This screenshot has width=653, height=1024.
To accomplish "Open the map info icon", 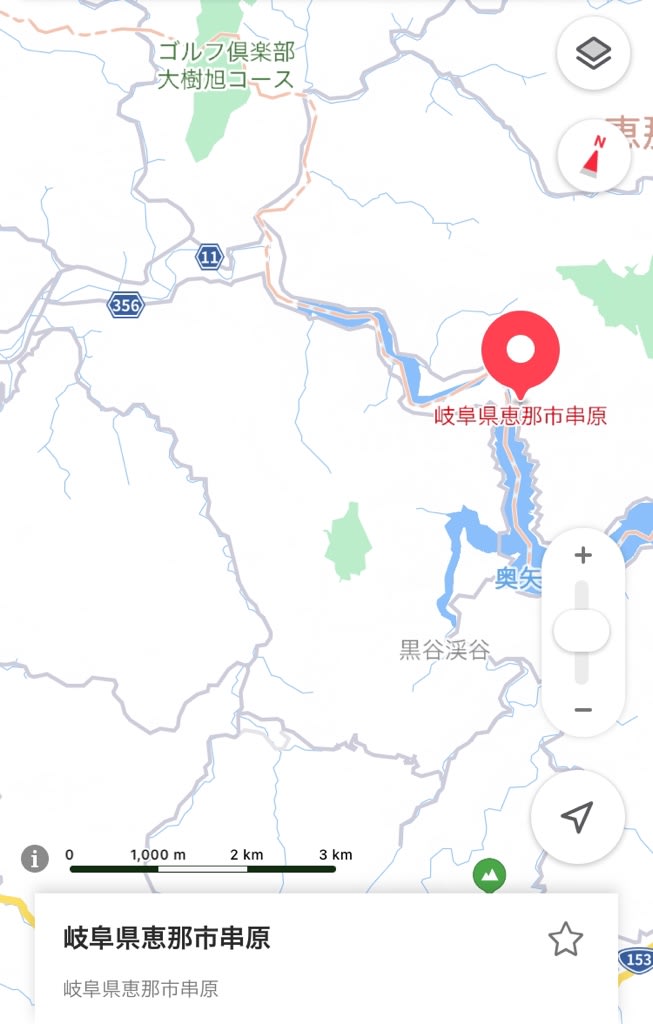I will pos(35,858).
